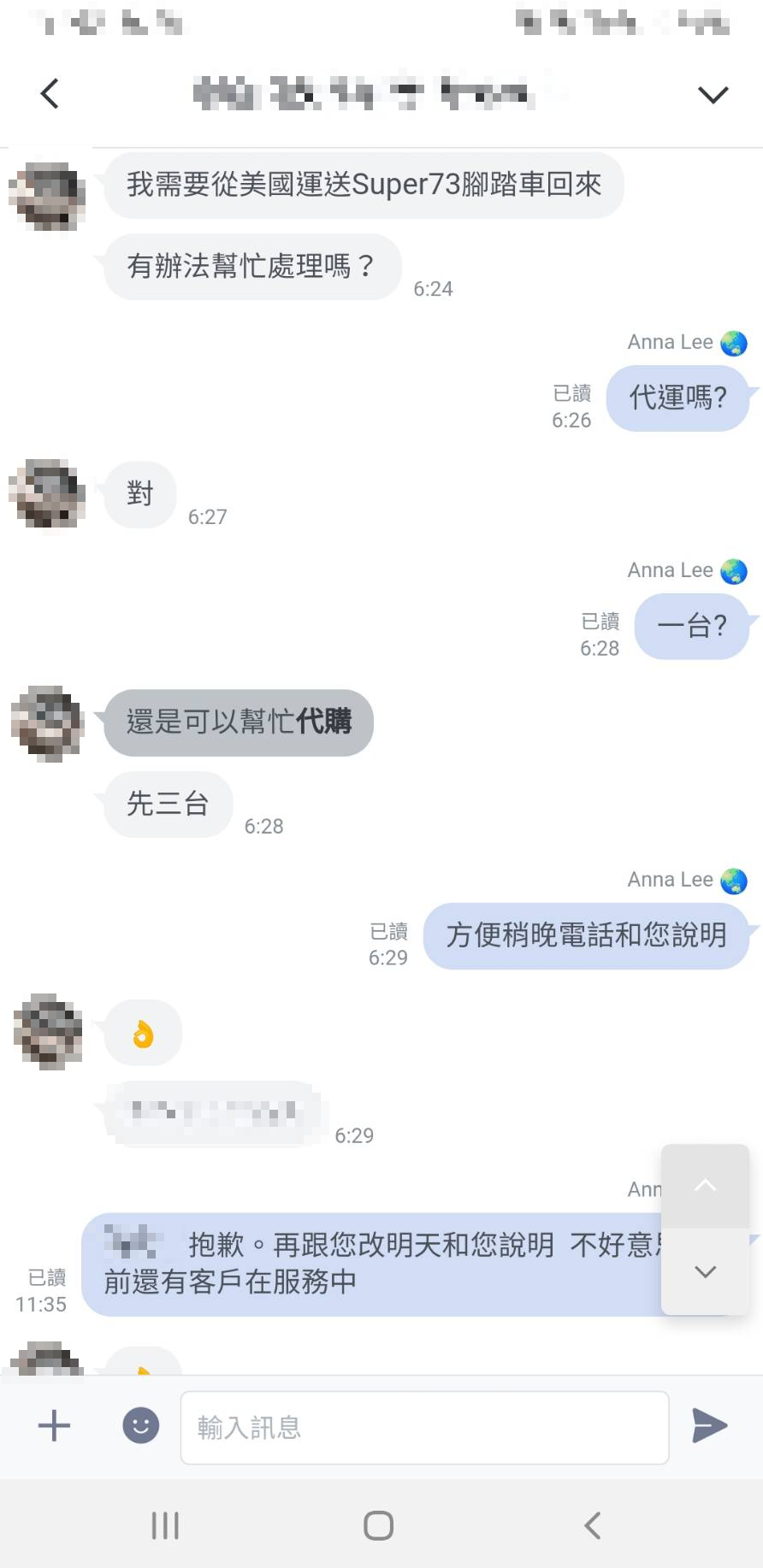Open sender avatar beside Super73 message
Viewport: 763px width, 1568px height.
click(48, 196)
